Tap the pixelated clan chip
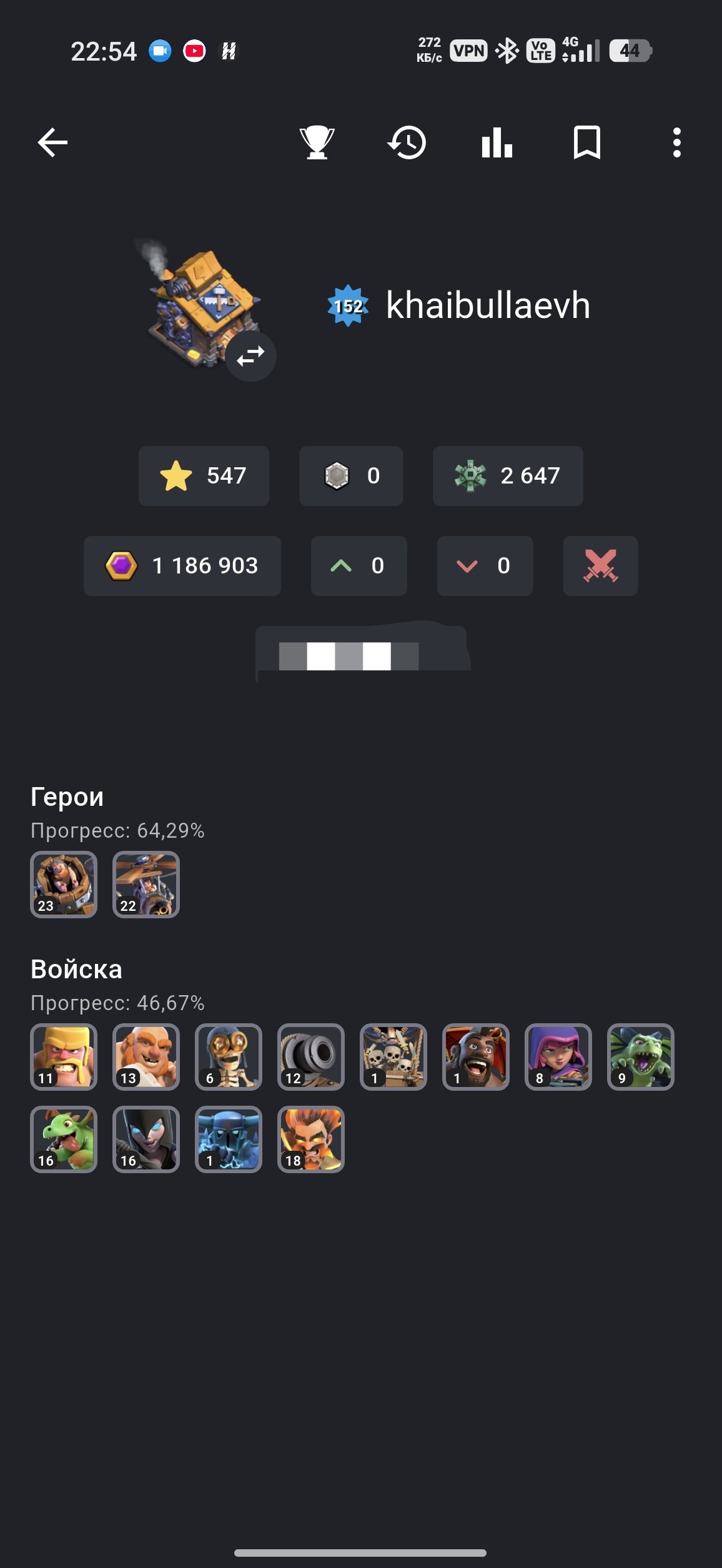 362,653
